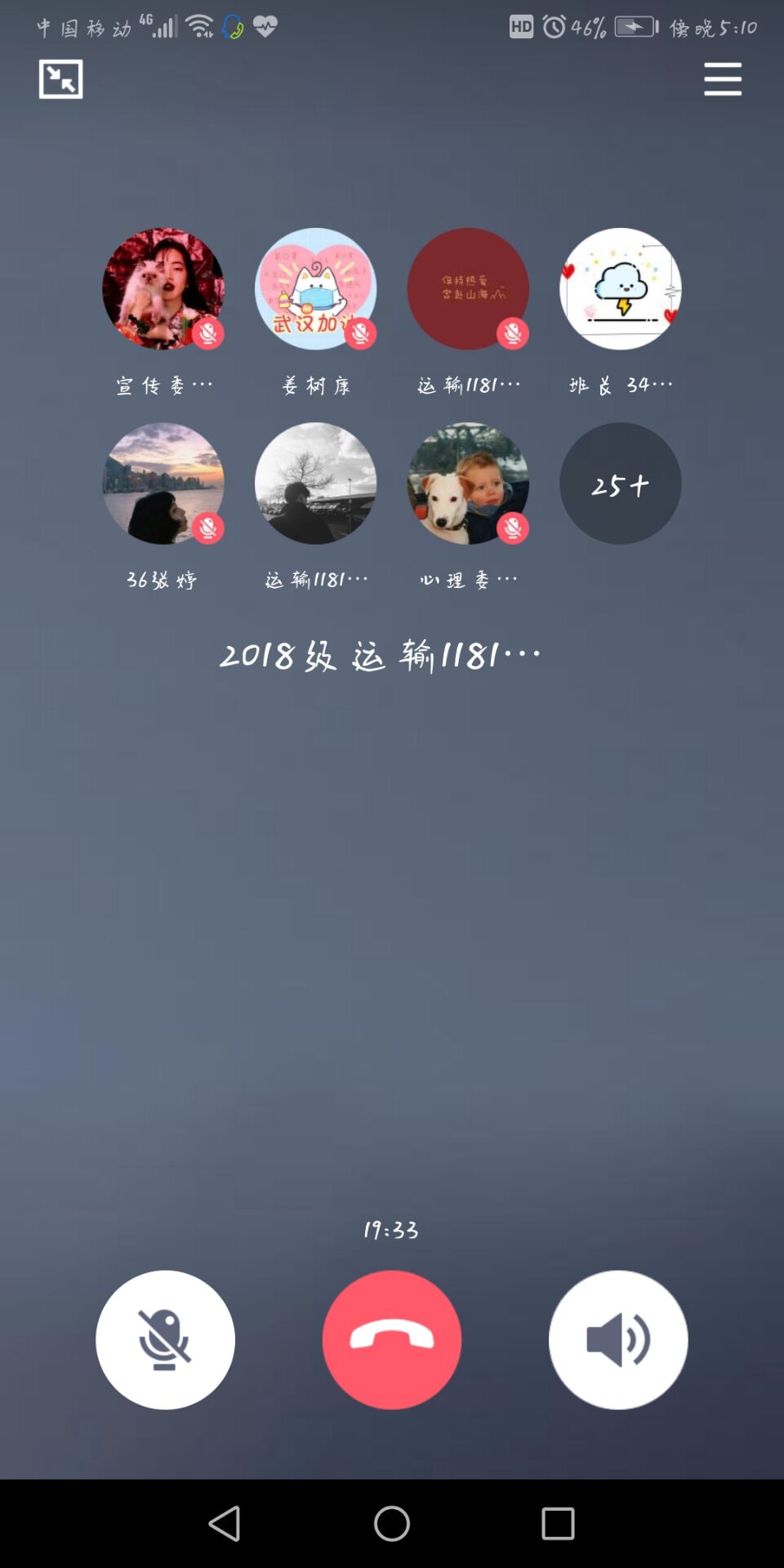This screenshot has height=1568, width=784.
Task: Minimize the group call window
Action: (x=61, y=79)
